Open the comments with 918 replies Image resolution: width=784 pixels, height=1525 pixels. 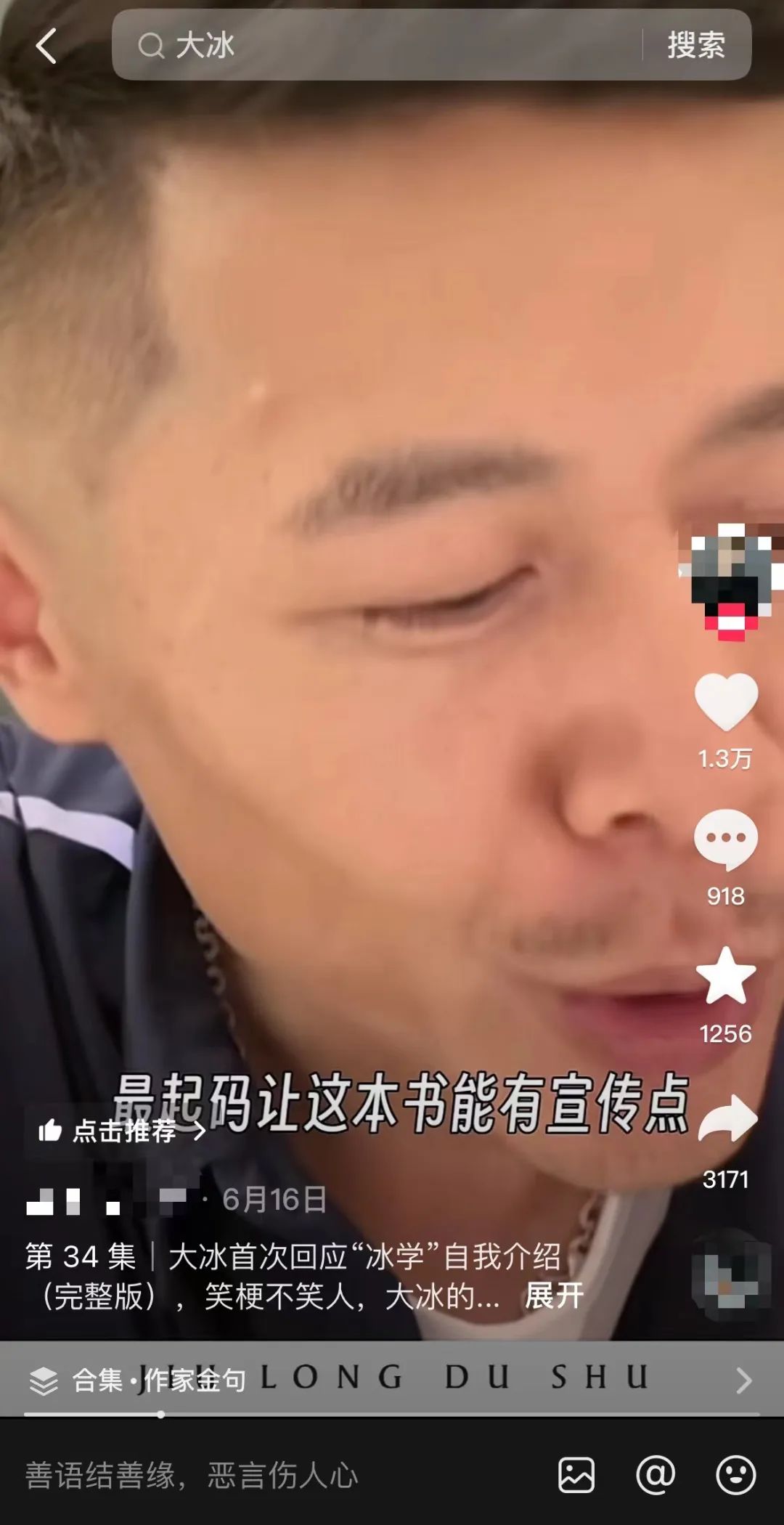[726, 839]
